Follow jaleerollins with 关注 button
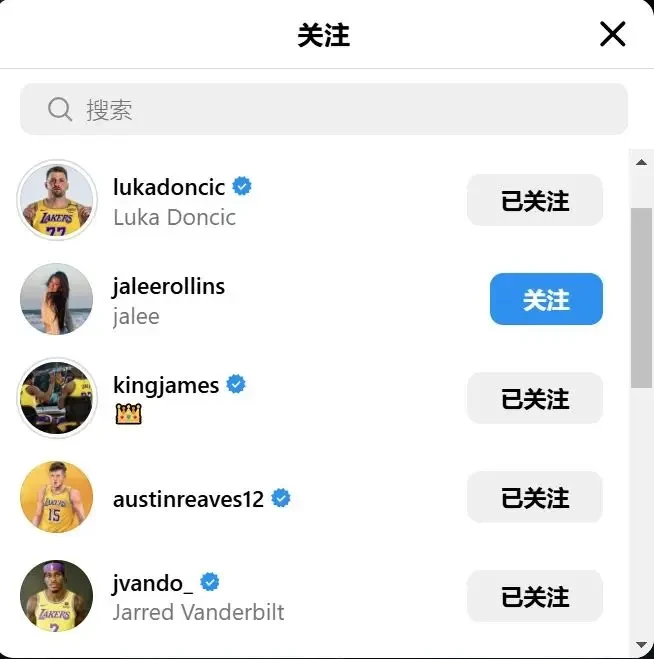 (545, 300)
